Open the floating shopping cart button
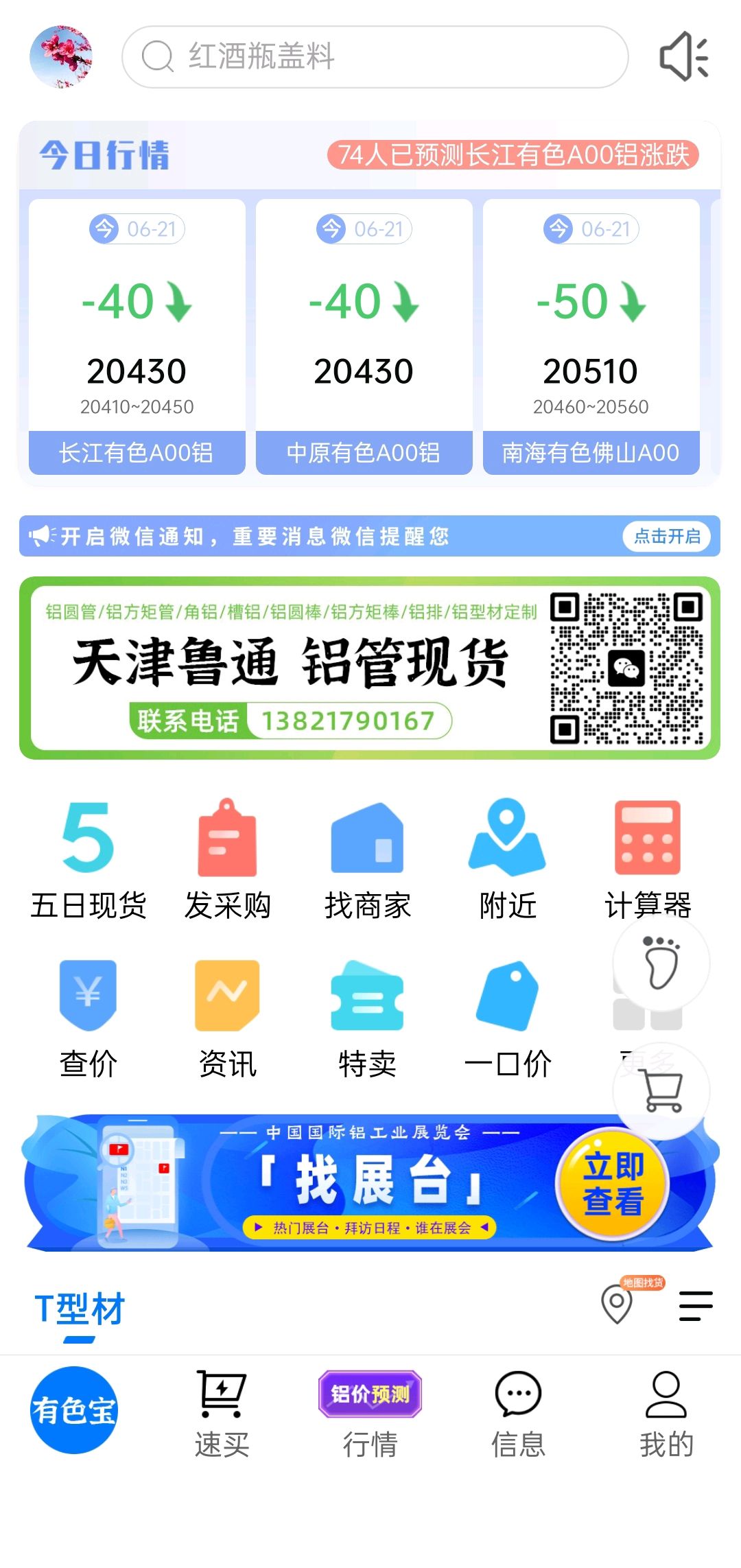741x1568 pixels. point(661,1091)
